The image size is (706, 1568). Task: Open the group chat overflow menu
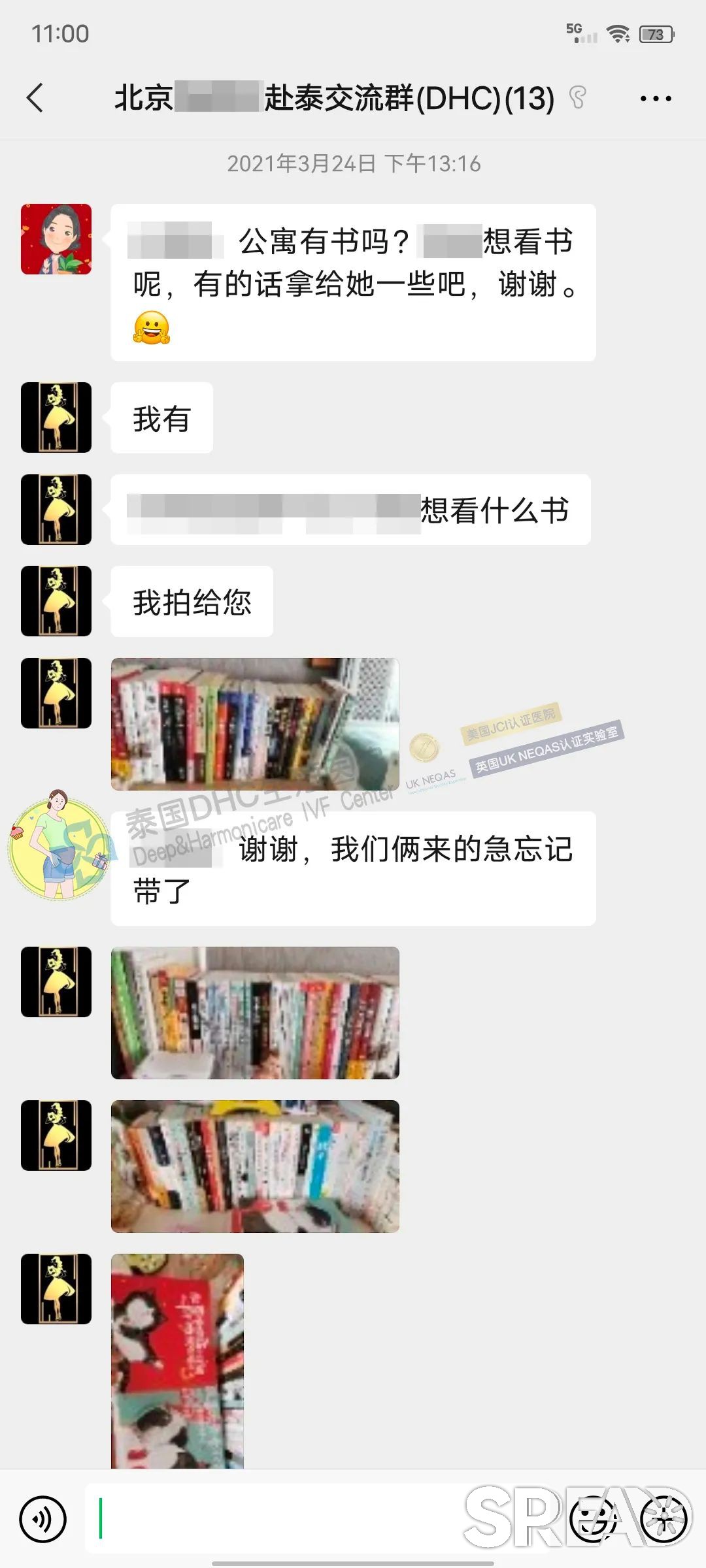[655, 99]
